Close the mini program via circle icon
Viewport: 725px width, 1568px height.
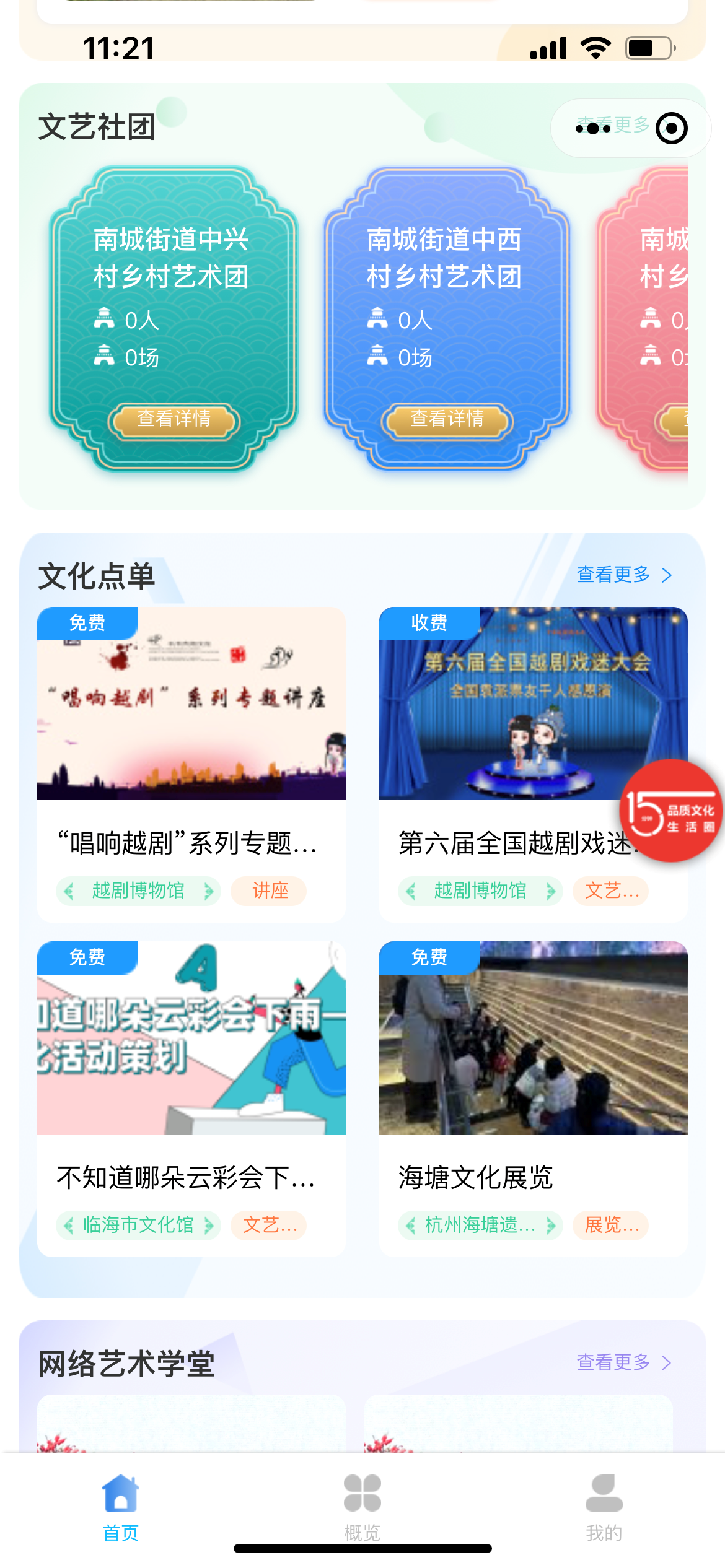(x=671, y=128)
